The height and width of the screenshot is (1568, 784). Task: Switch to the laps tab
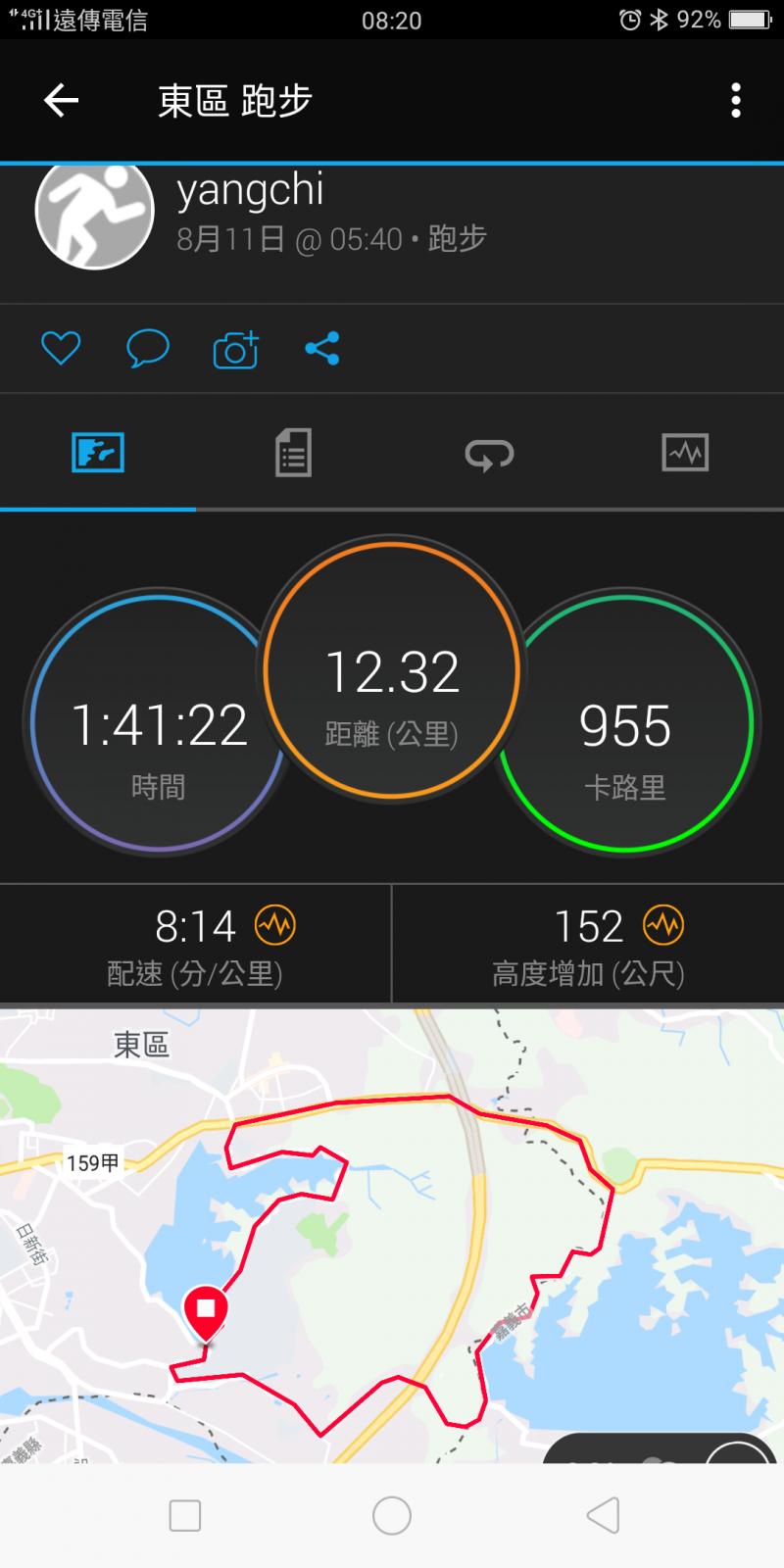click(x=489, y=453)
